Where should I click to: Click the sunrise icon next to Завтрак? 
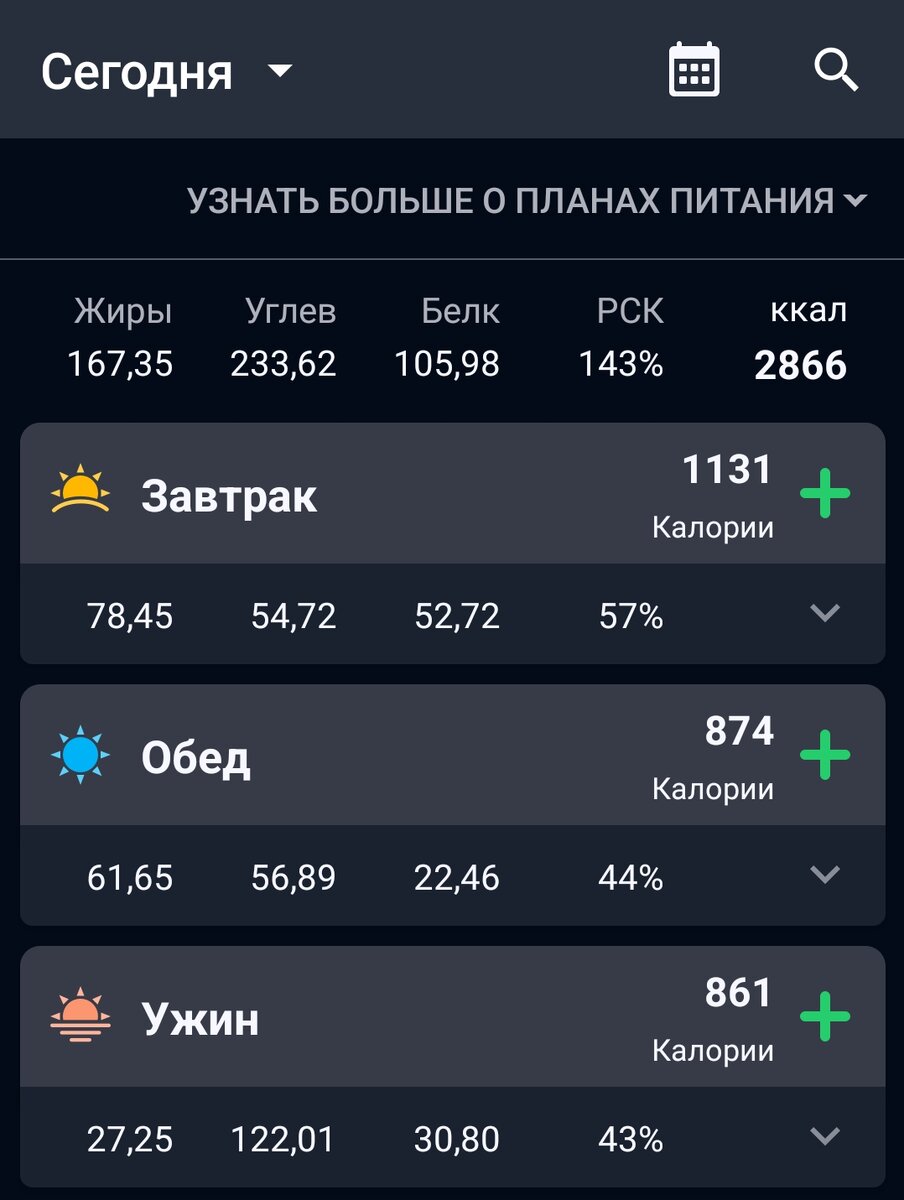coord(84,490)
